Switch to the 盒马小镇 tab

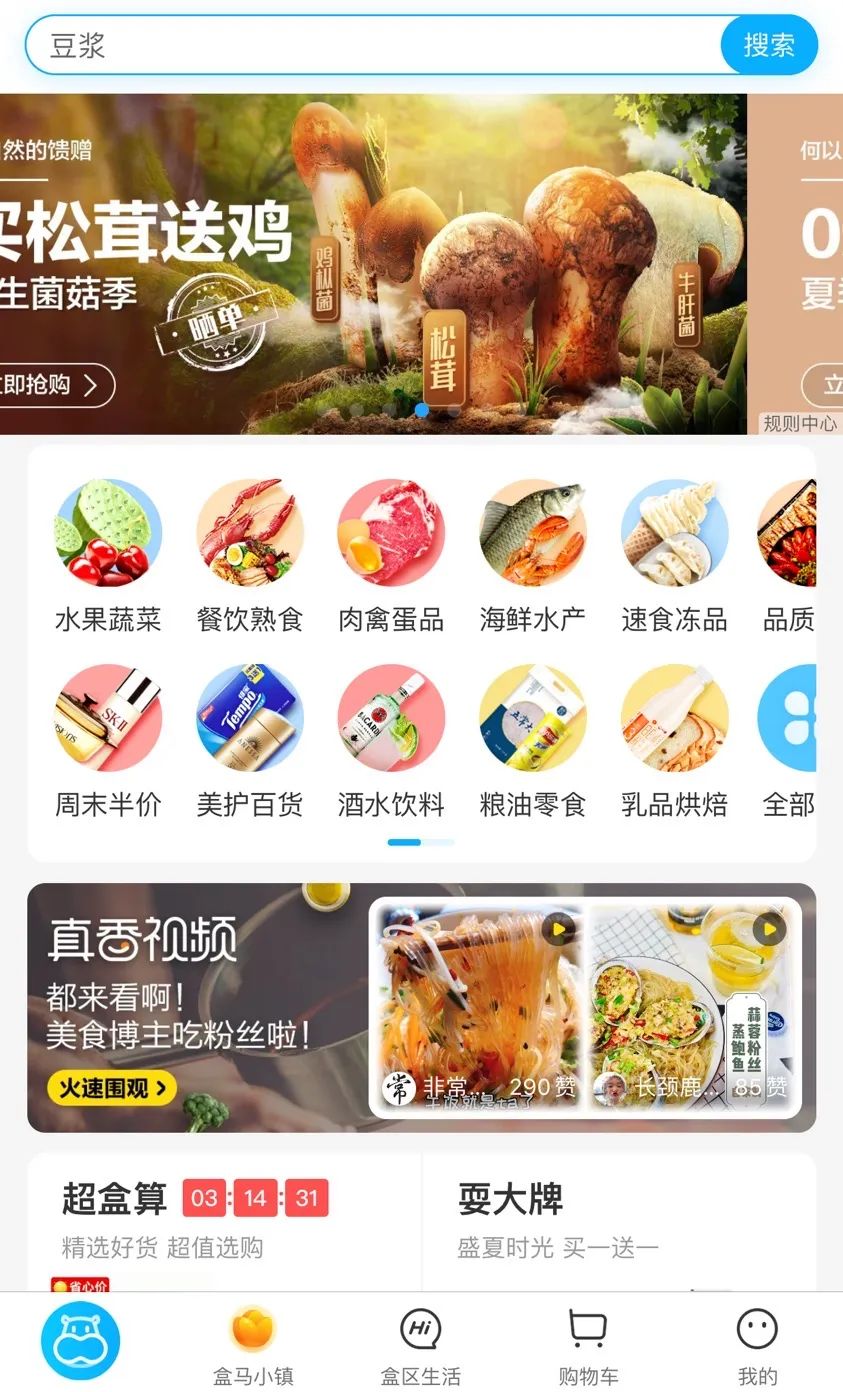click(253, 1345)
